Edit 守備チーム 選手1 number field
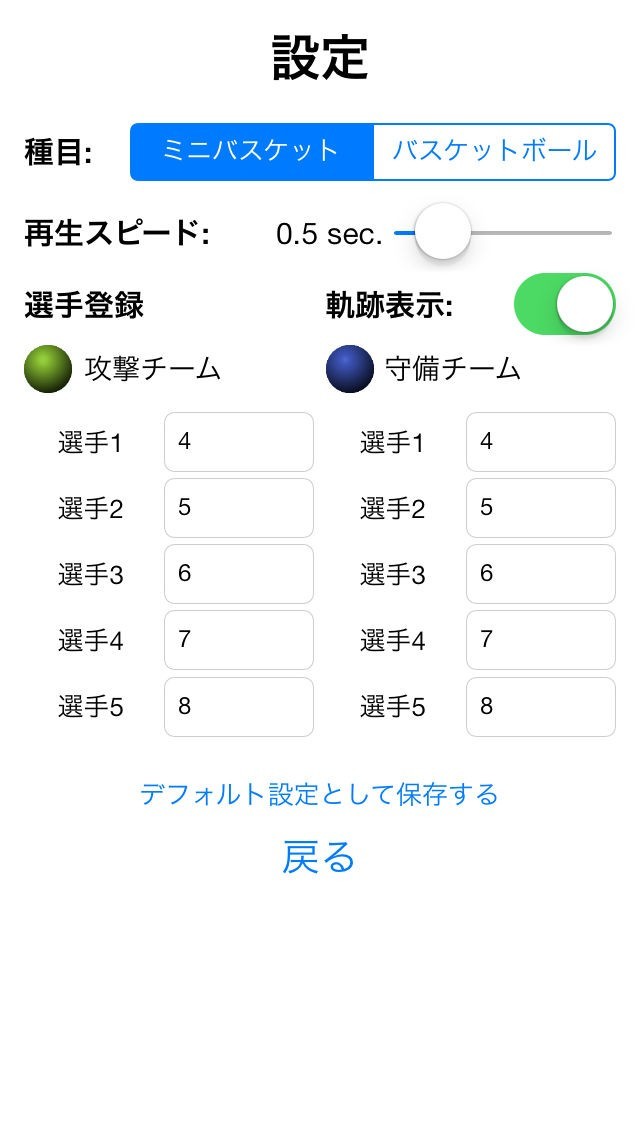 tap(540, 442)
